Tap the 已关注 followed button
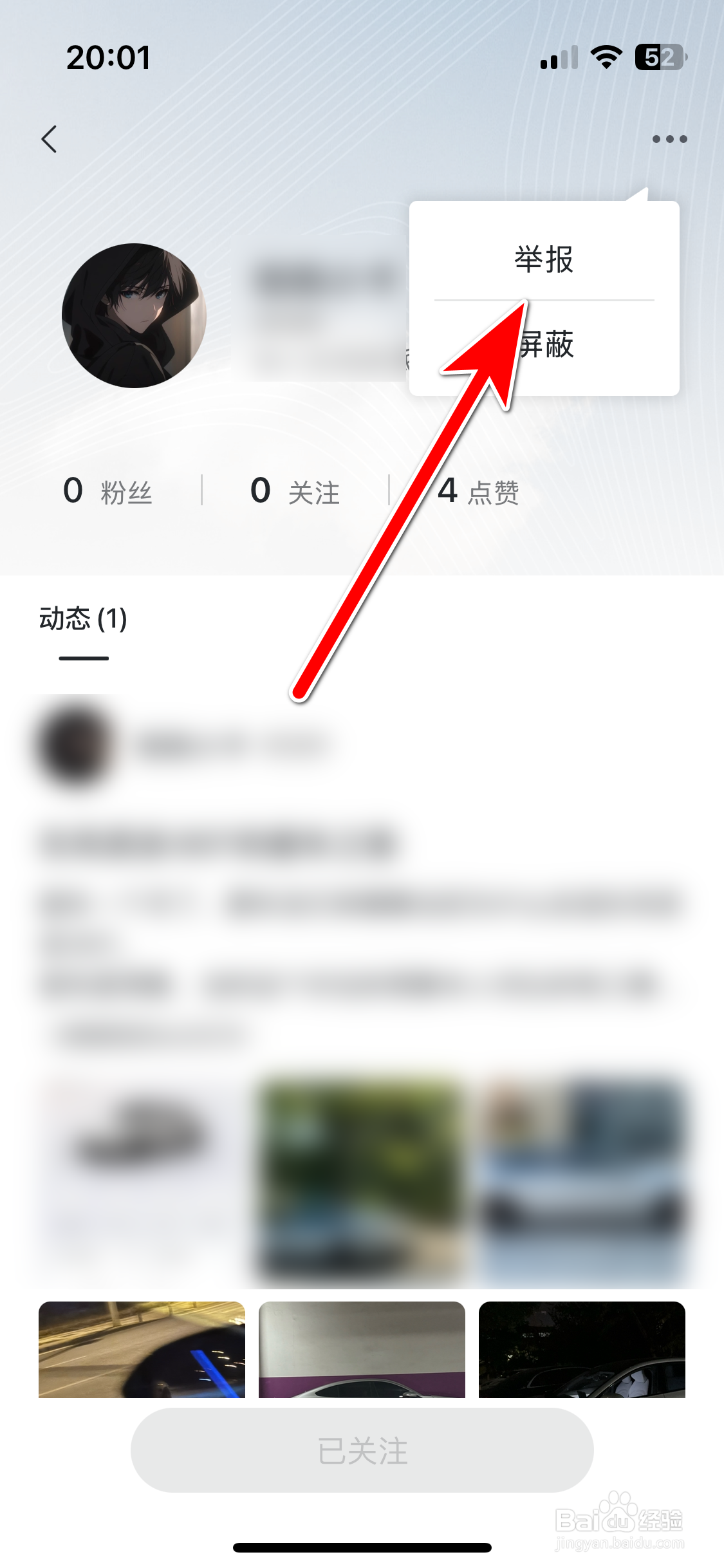Image resolution: width=724 pixels, height=1568 pixels. pos(362,1450)
